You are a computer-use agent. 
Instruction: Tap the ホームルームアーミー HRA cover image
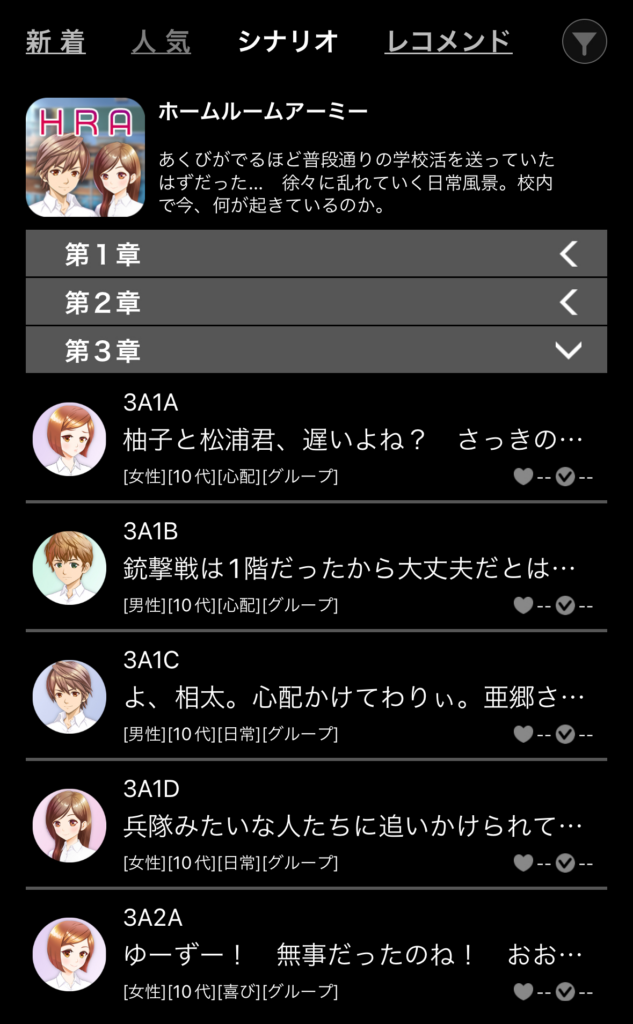click(85, 157)
